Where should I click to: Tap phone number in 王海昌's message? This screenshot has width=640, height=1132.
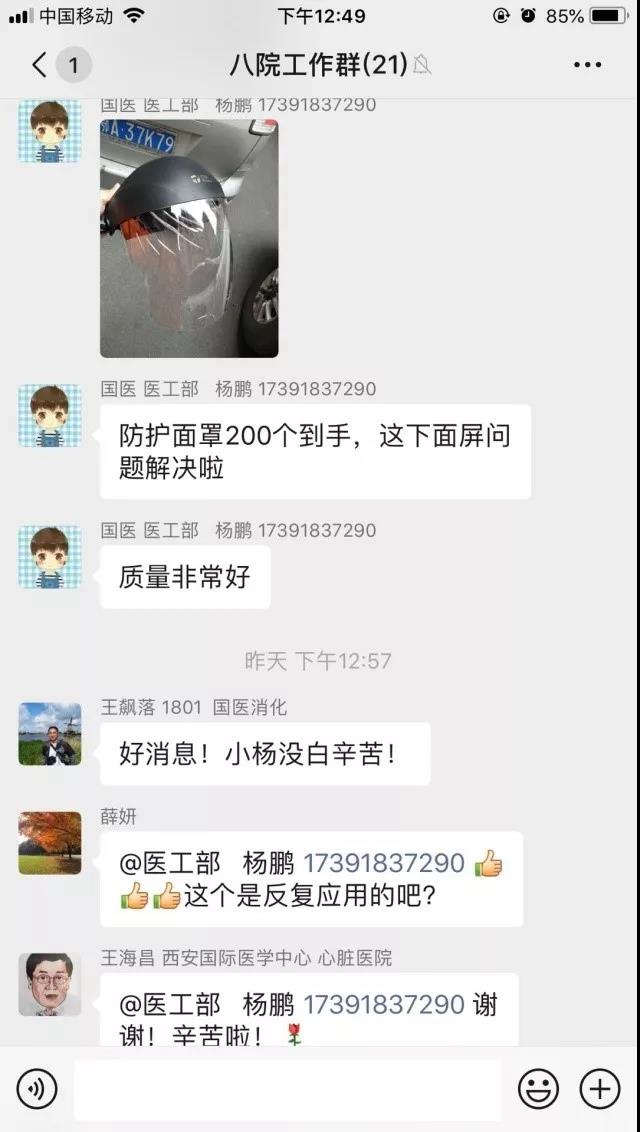(x=384, y=1004)
